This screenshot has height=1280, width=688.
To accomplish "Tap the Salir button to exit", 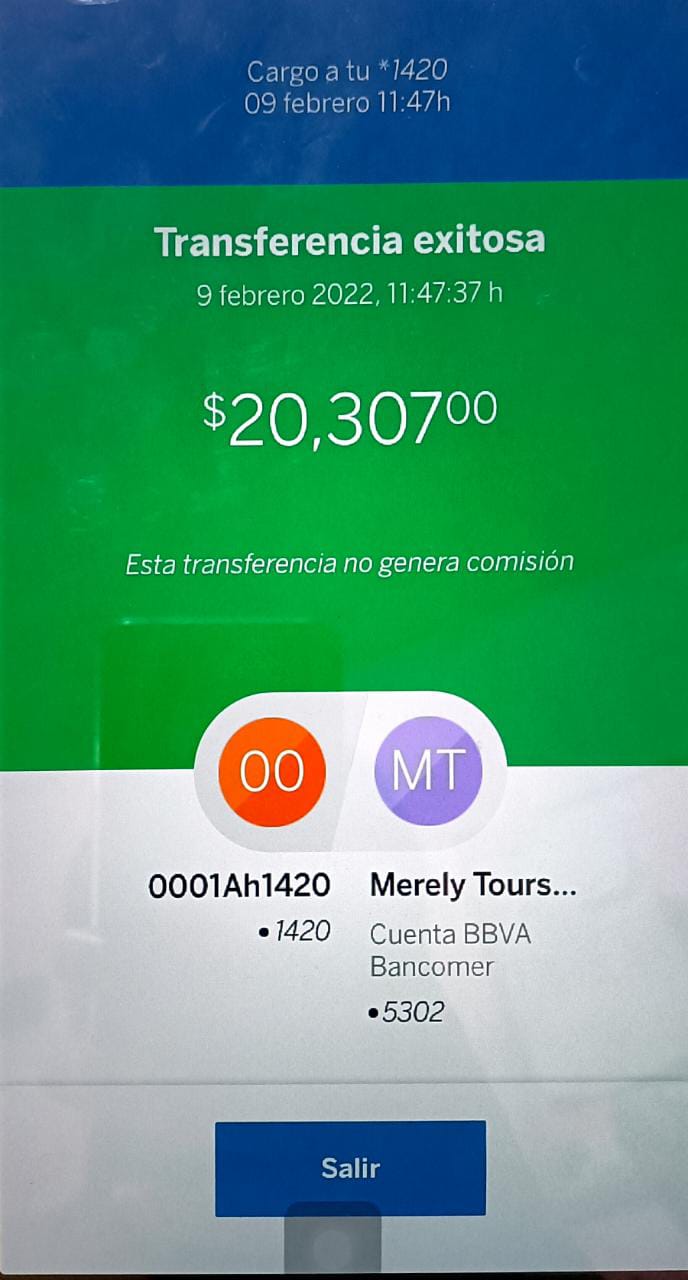I will click(350, 1168).
